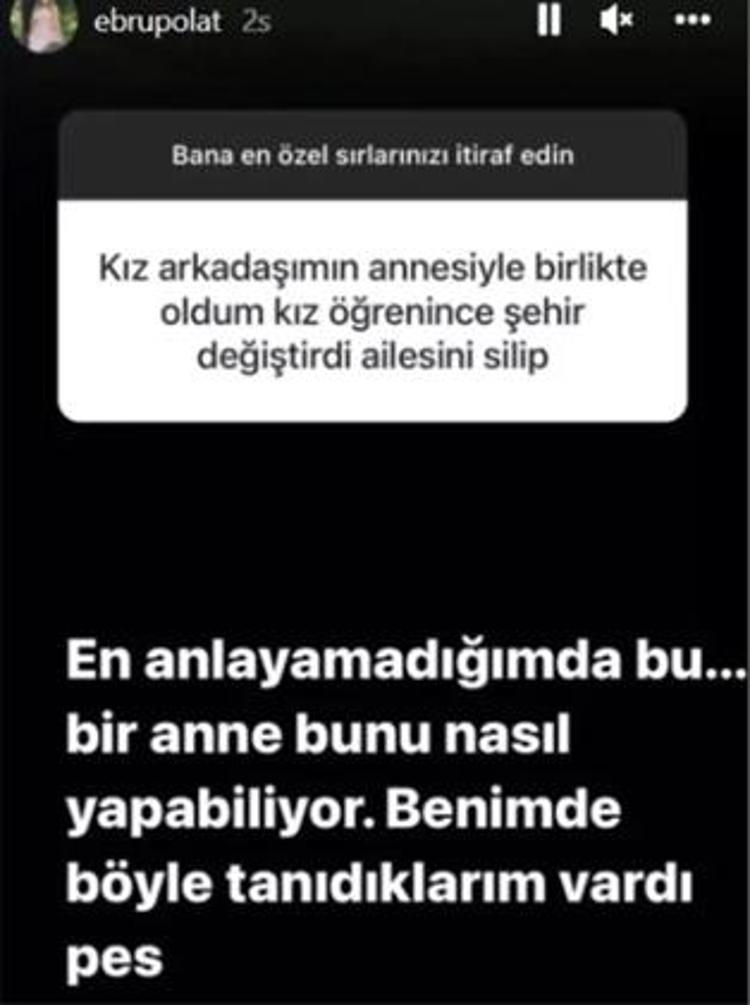
Task: Open the three-dot more options menu
Action: point(694,22)
